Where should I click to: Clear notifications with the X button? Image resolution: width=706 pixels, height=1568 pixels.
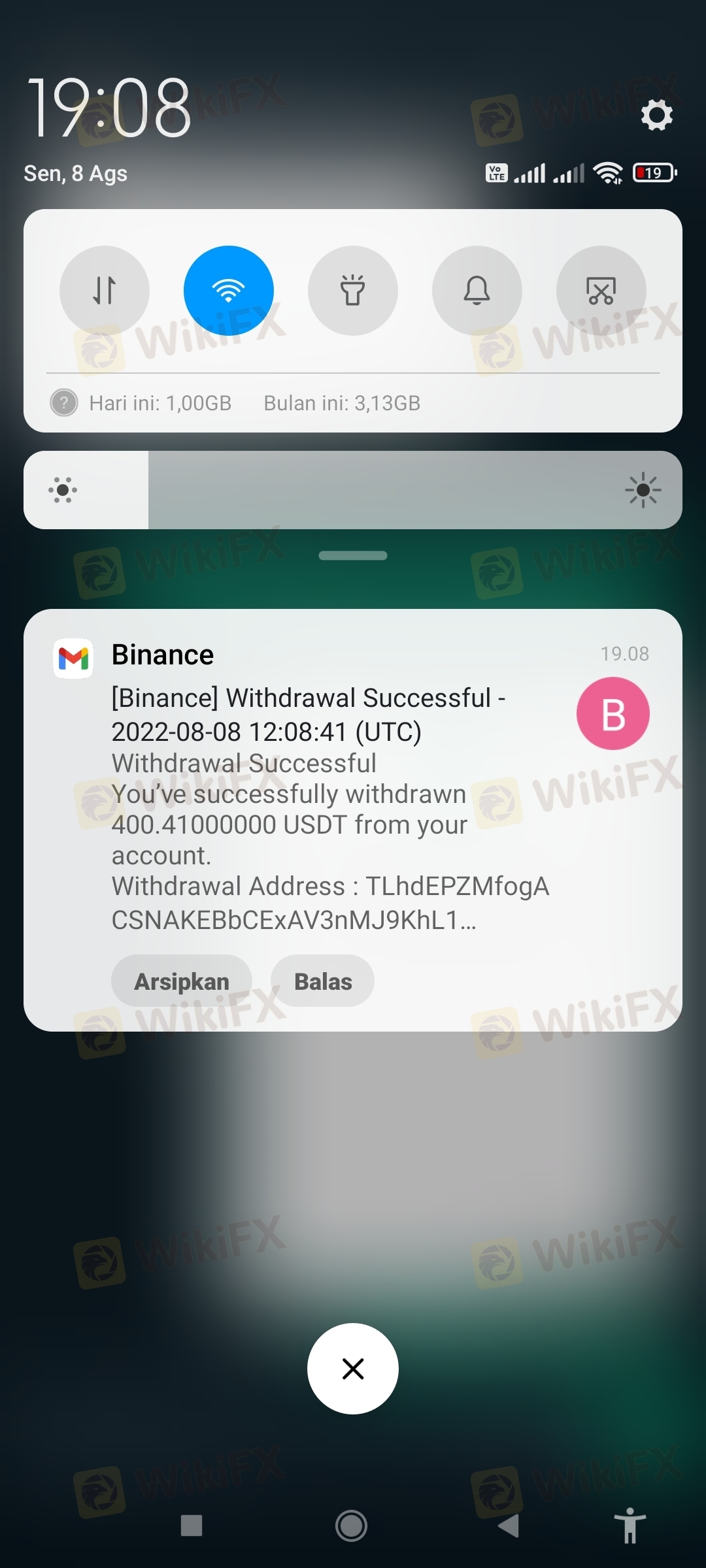coord(353,1369)
